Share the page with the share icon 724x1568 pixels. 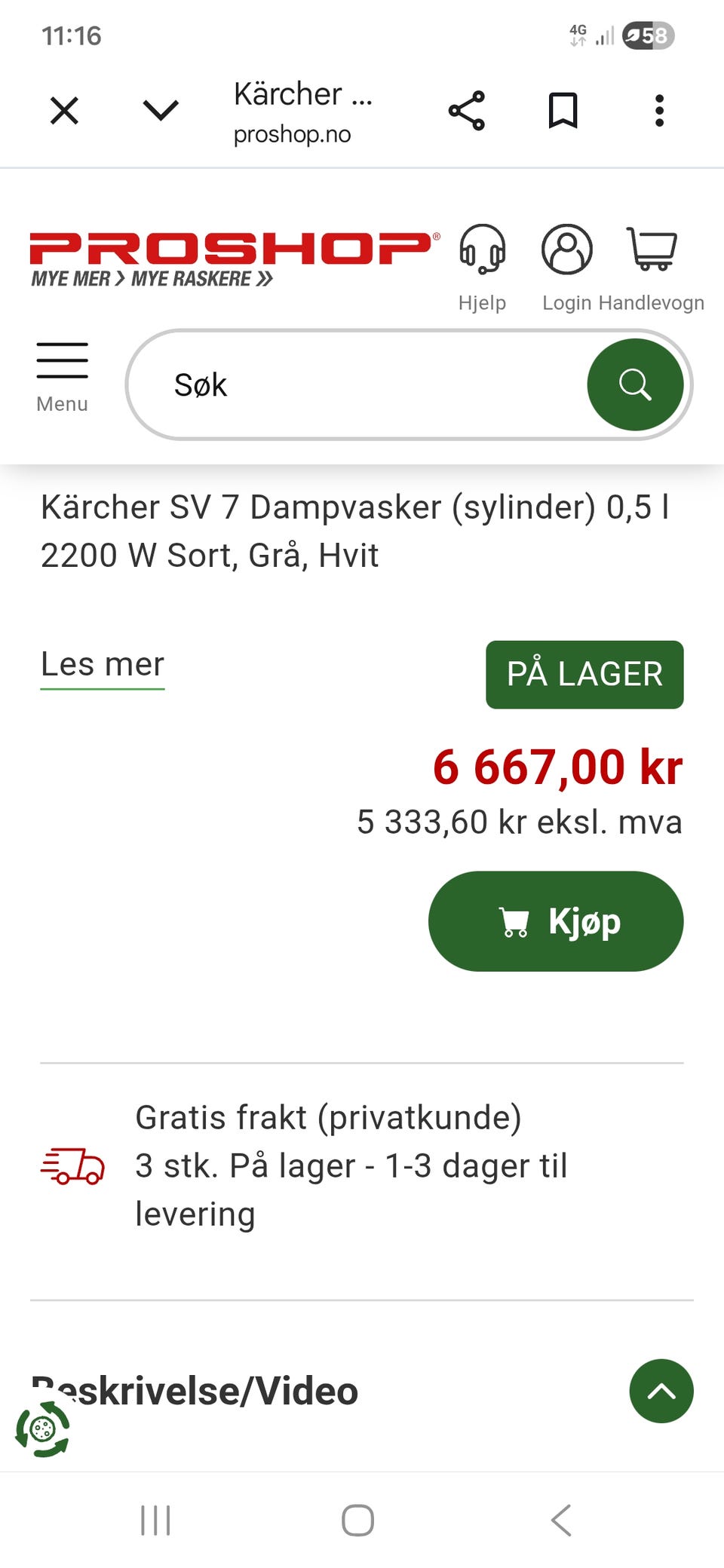pyautogui.click(x=466, y=110)
